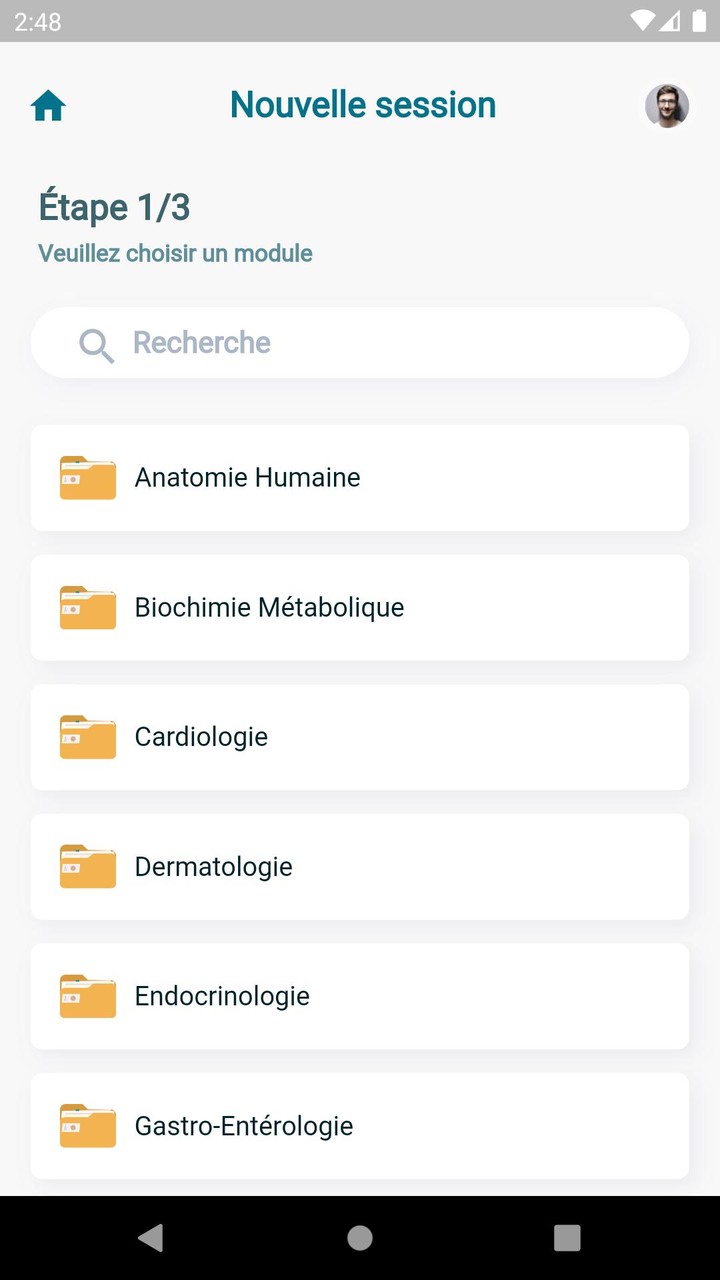720x1280 pixels.
Task: Tap the Cardiologie folder icon
Action: point(87,737)
